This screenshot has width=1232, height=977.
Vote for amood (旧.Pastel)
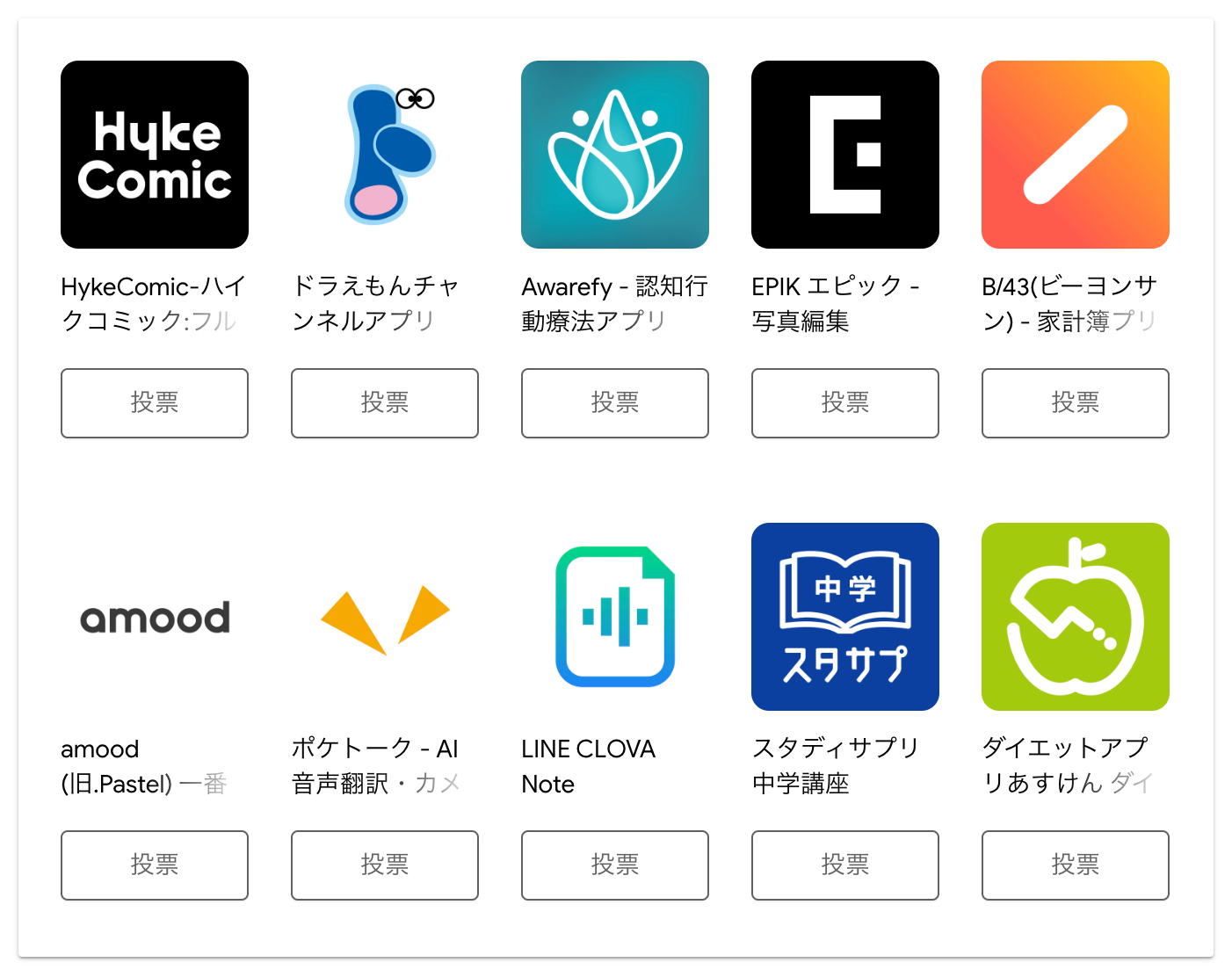[155, 865]
